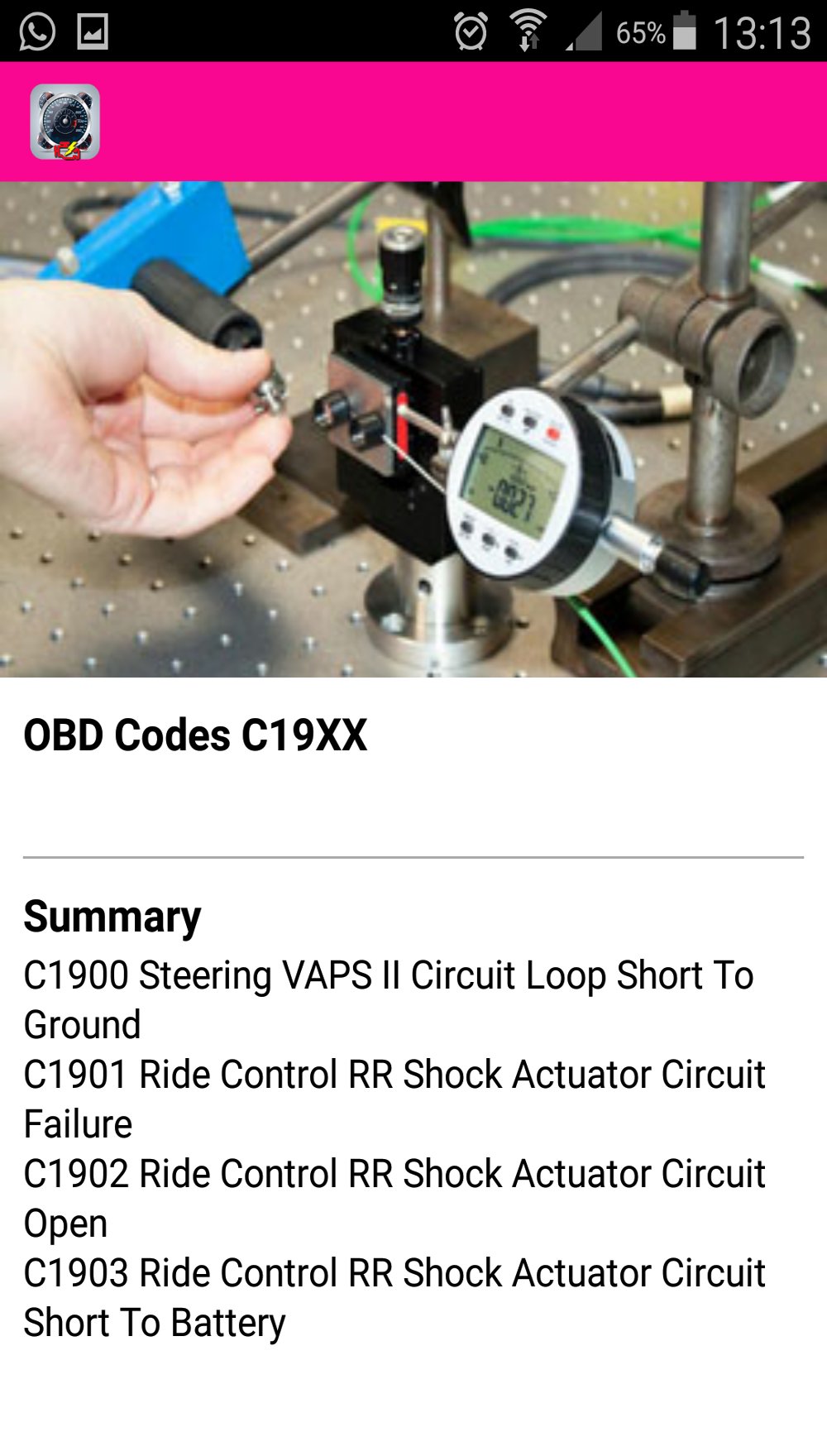Open the C1900 Steering VAPS II code entry
The image size is (827, 1456).
tap(389, 1001)
